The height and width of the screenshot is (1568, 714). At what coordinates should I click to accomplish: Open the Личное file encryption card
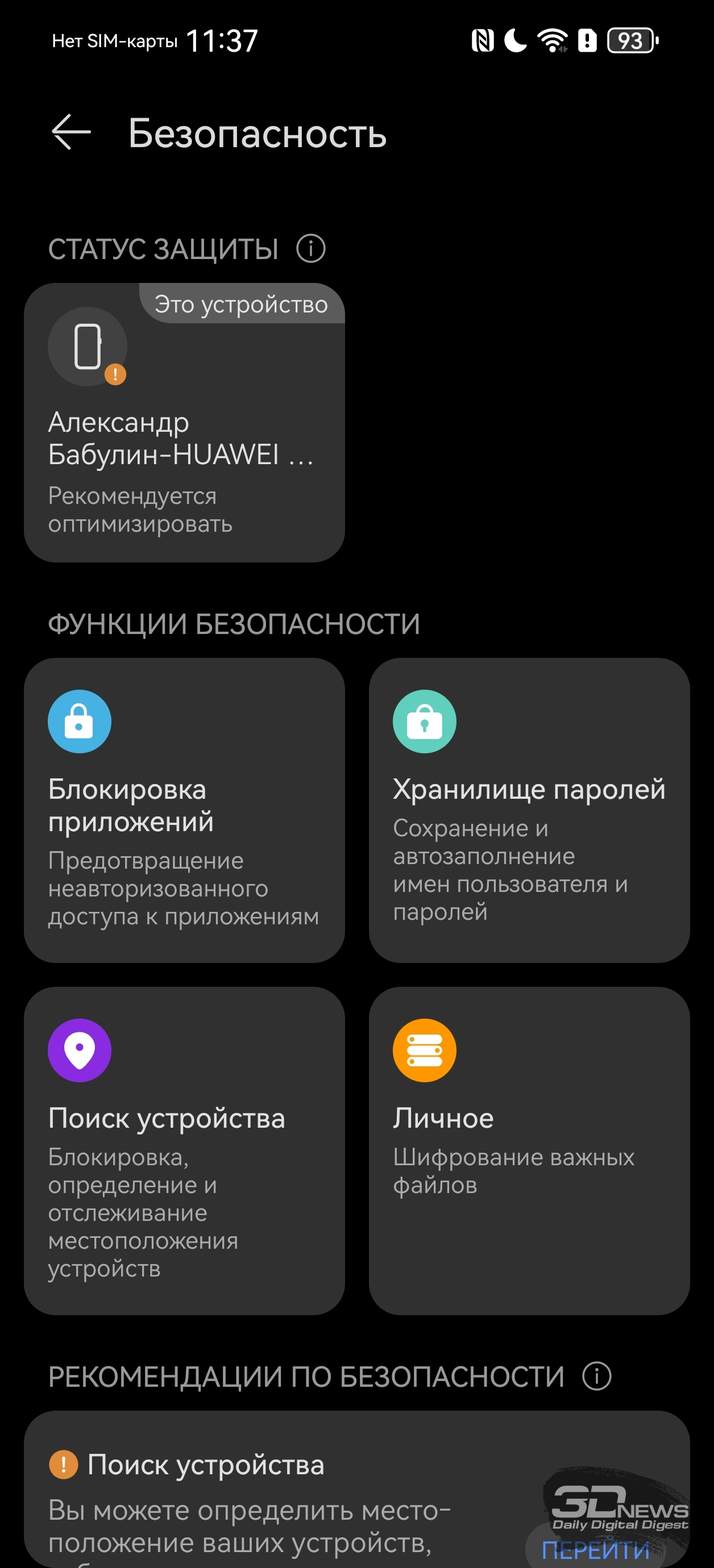tap(529, 1150)
